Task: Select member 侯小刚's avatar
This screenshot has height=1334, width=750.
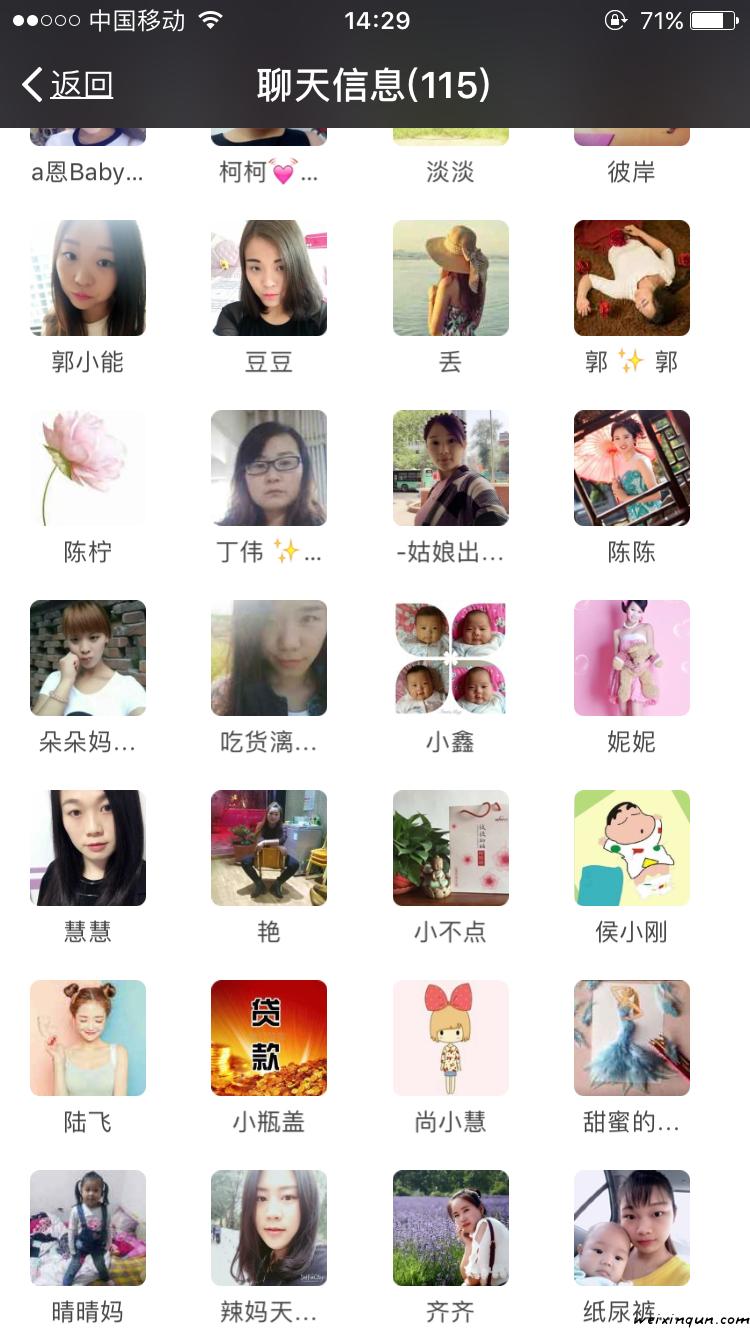Action: tap(631, 848)
